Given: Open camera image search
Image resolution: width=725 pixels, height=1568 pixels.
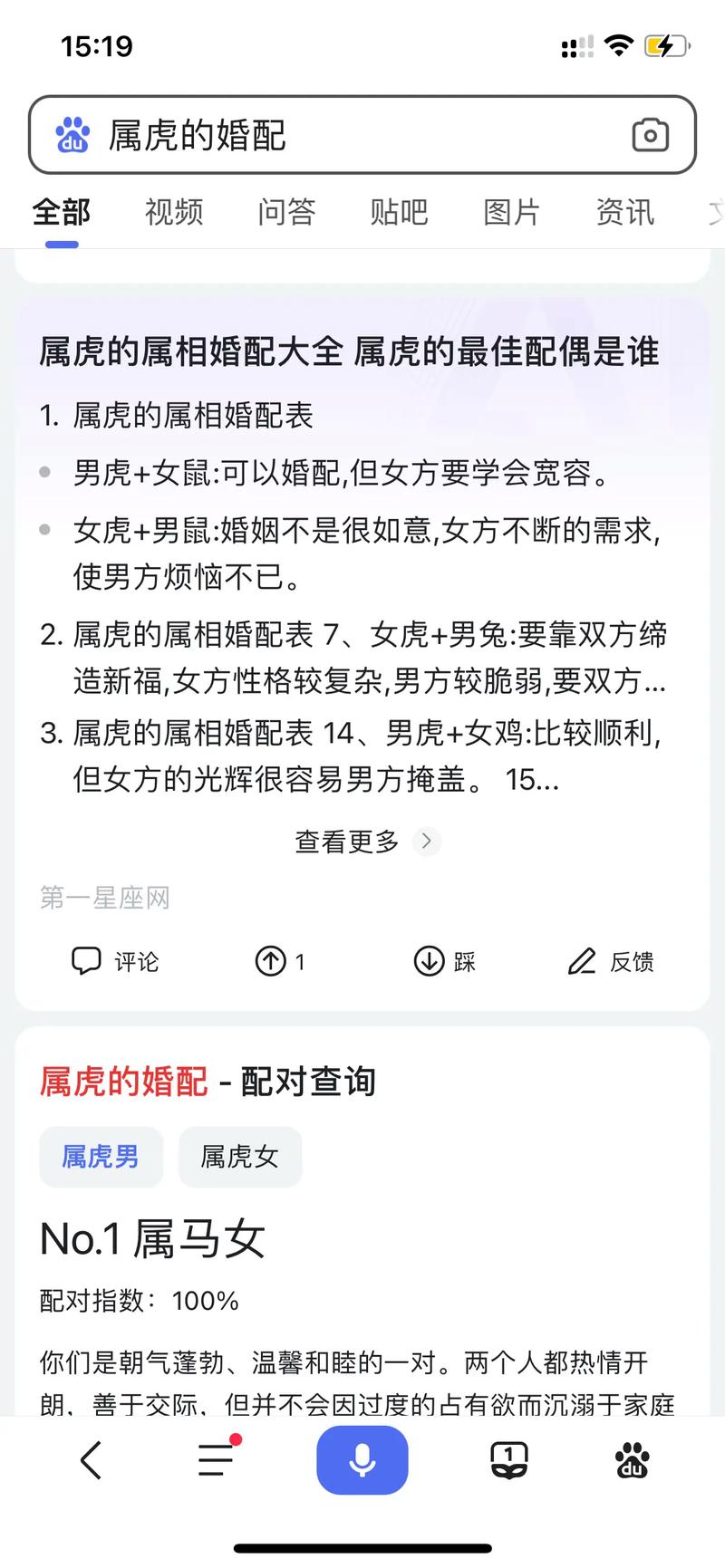Looking at the screenshot, I should point(650,136).
